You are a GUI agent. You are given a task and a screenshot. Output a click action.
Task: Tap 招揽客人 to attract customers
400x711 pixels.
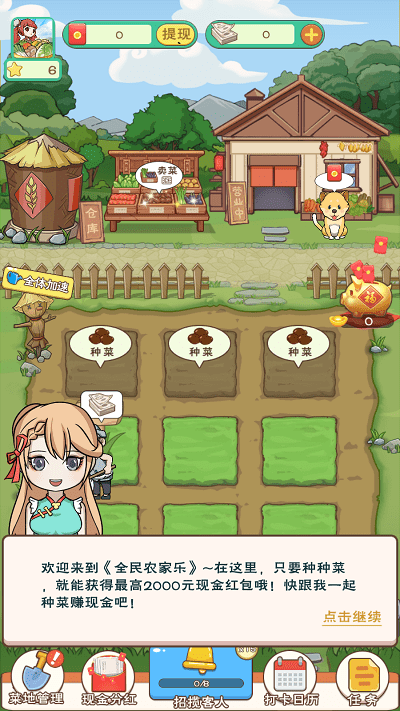pyautogui.click(x=200, y=678)
